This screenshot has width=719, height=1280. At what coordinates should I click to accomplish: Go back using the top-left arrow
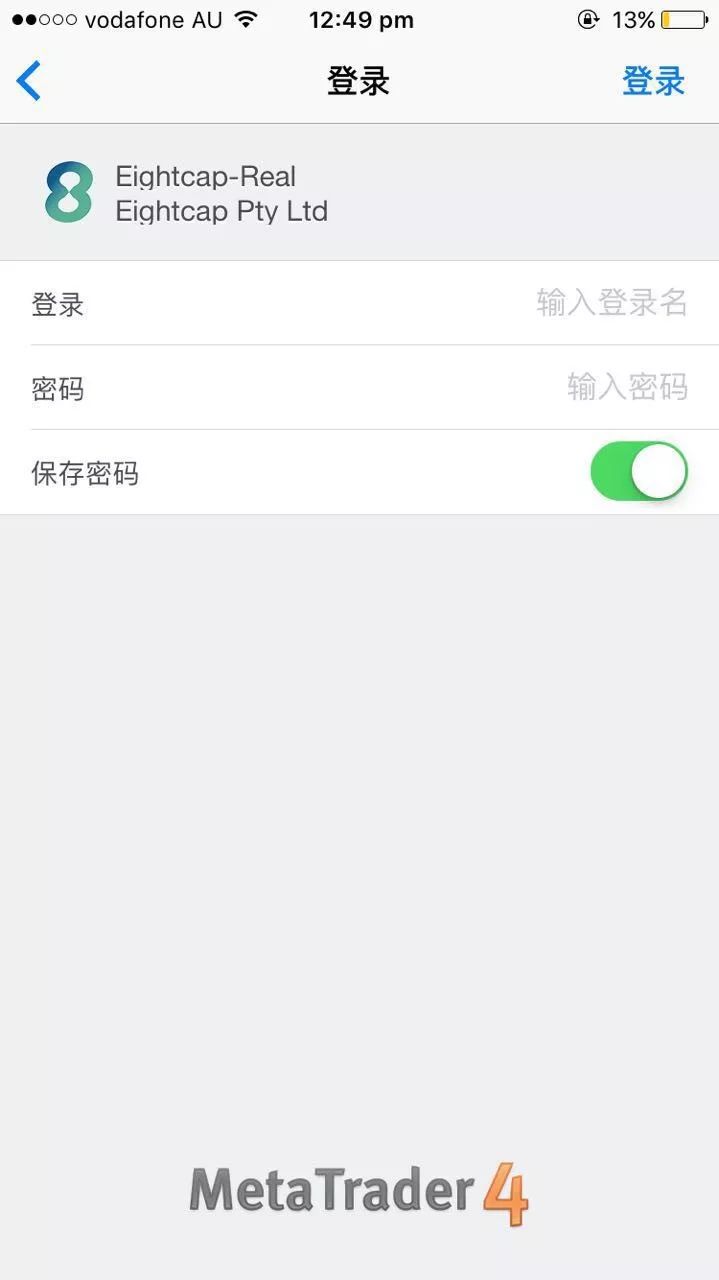point(29,81)
